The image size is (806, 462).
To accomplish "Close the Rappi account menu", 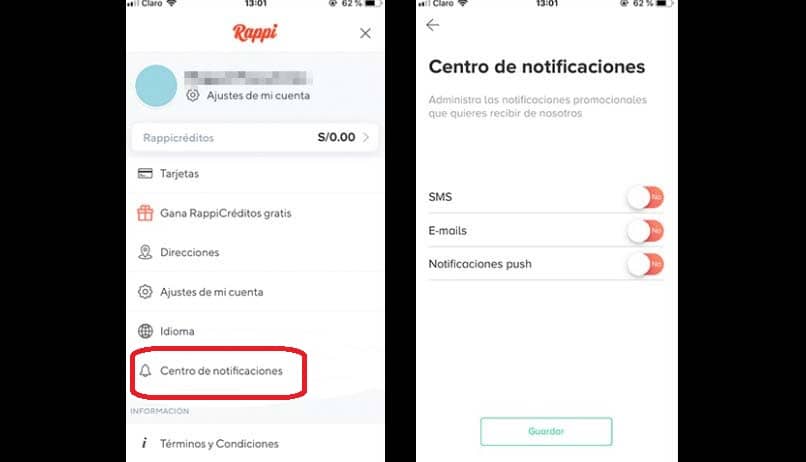I will coord(365,33).
